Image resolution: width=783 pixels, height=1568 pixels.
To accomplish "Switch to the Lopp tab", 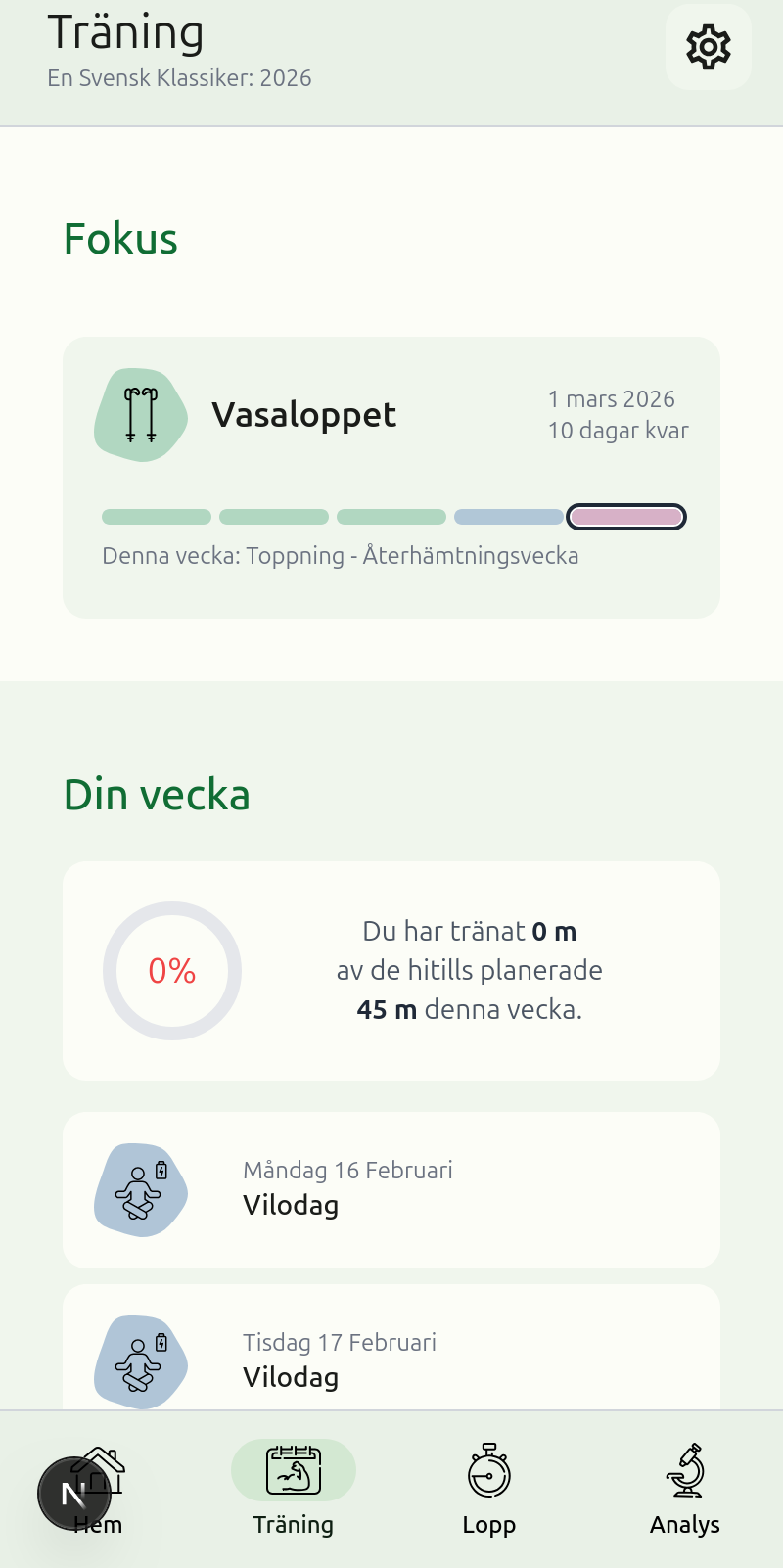I will (x=489, y=1490).
